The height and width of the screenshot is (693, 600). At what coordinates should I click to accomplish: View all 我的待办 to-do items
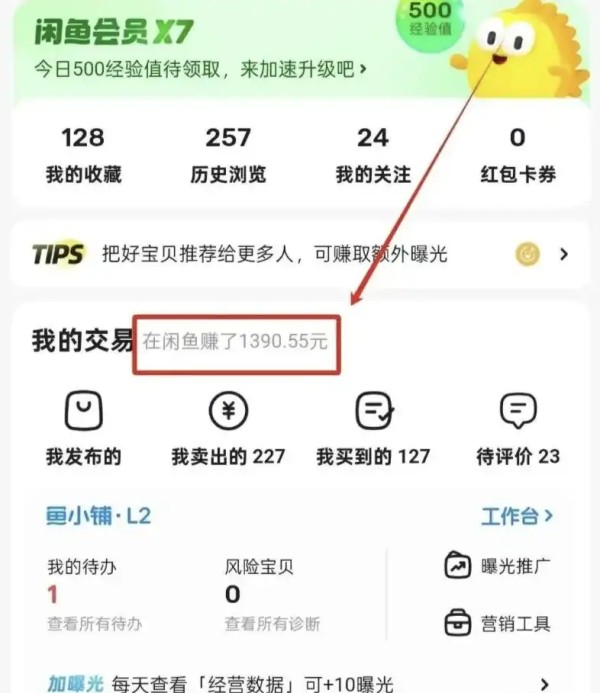(x=94, y=623)
